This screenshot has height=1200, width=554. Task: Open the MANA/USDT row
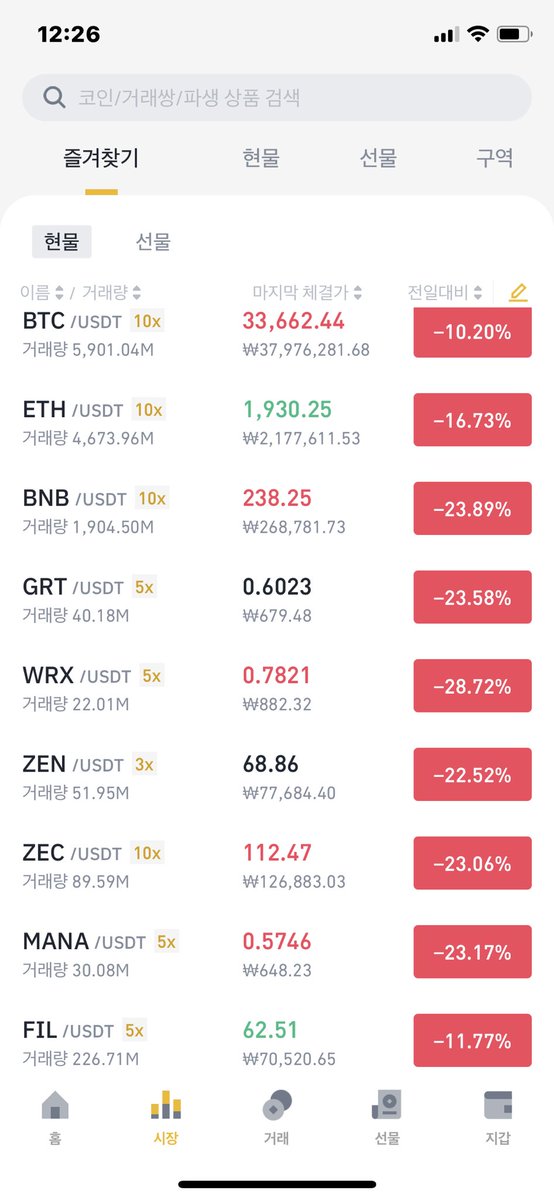[277, 953]
